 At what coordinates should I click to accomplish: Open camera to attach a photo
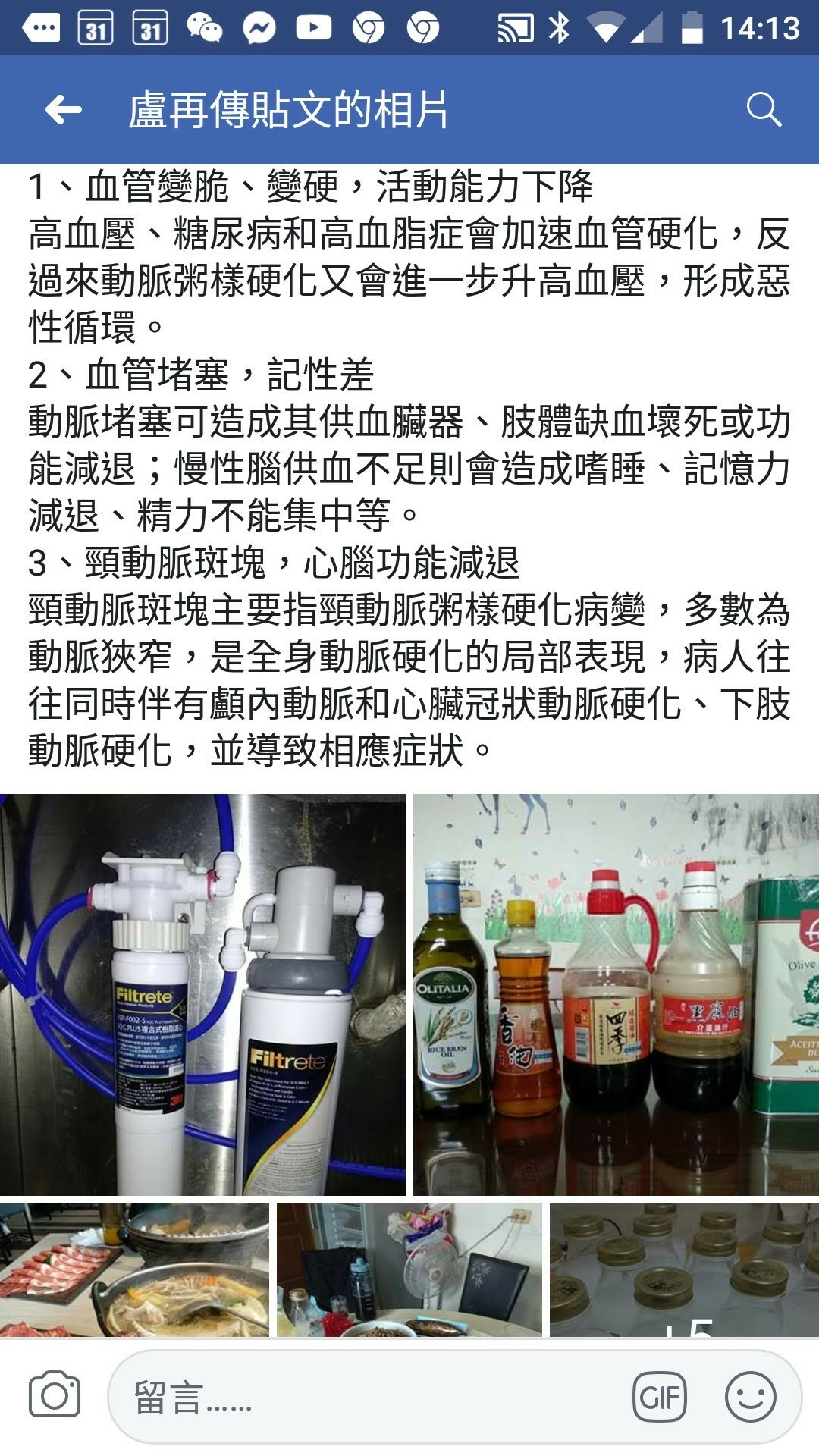point(55,1395)
